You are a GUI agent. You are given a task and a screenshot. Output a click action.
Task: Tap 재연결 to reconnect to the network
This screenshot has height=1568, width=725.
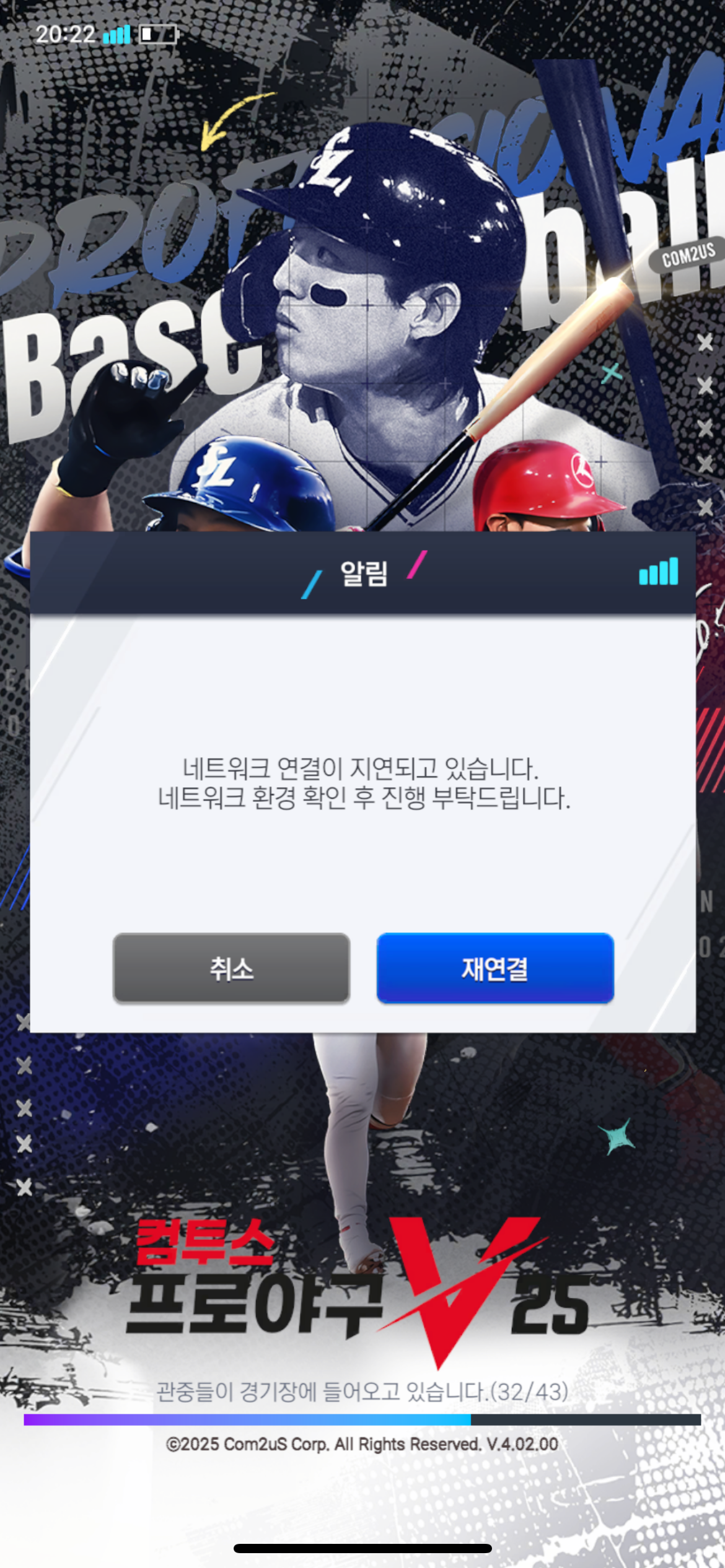point(495,969)
